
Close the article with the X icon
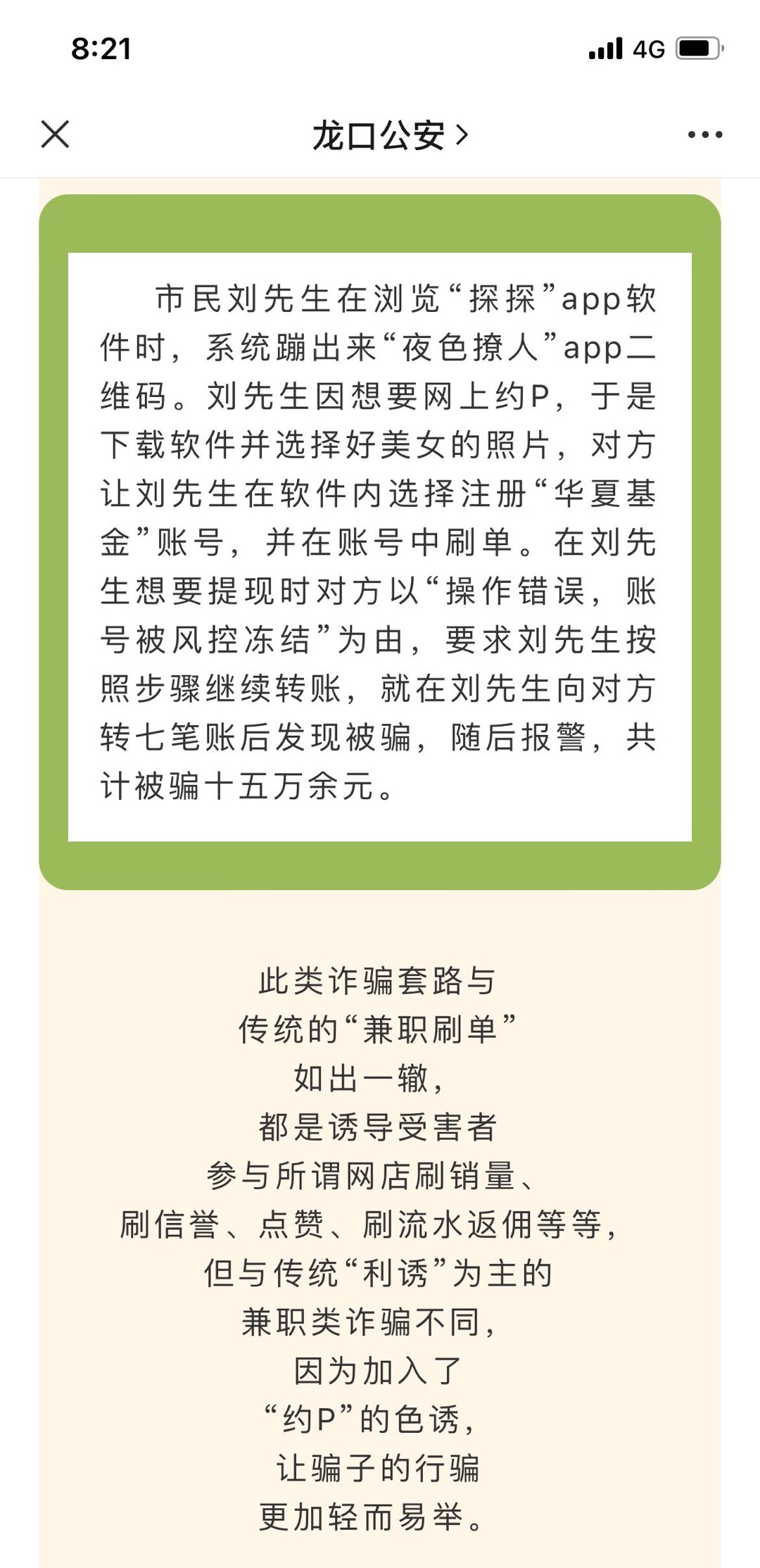click(x=55, y=134)
